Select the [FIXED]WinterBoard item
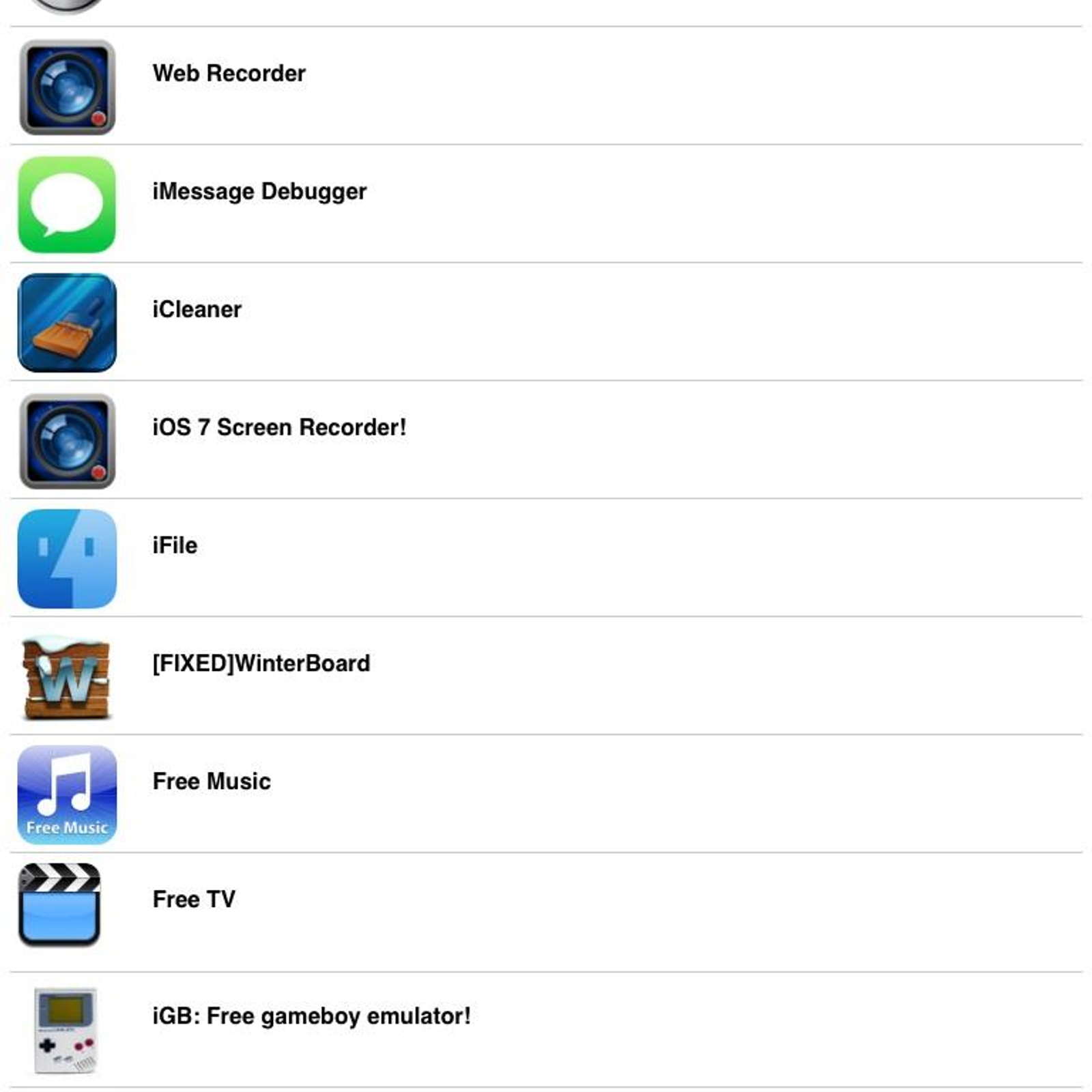Viewport: 1092px width, 1092px height. (261, 663)
